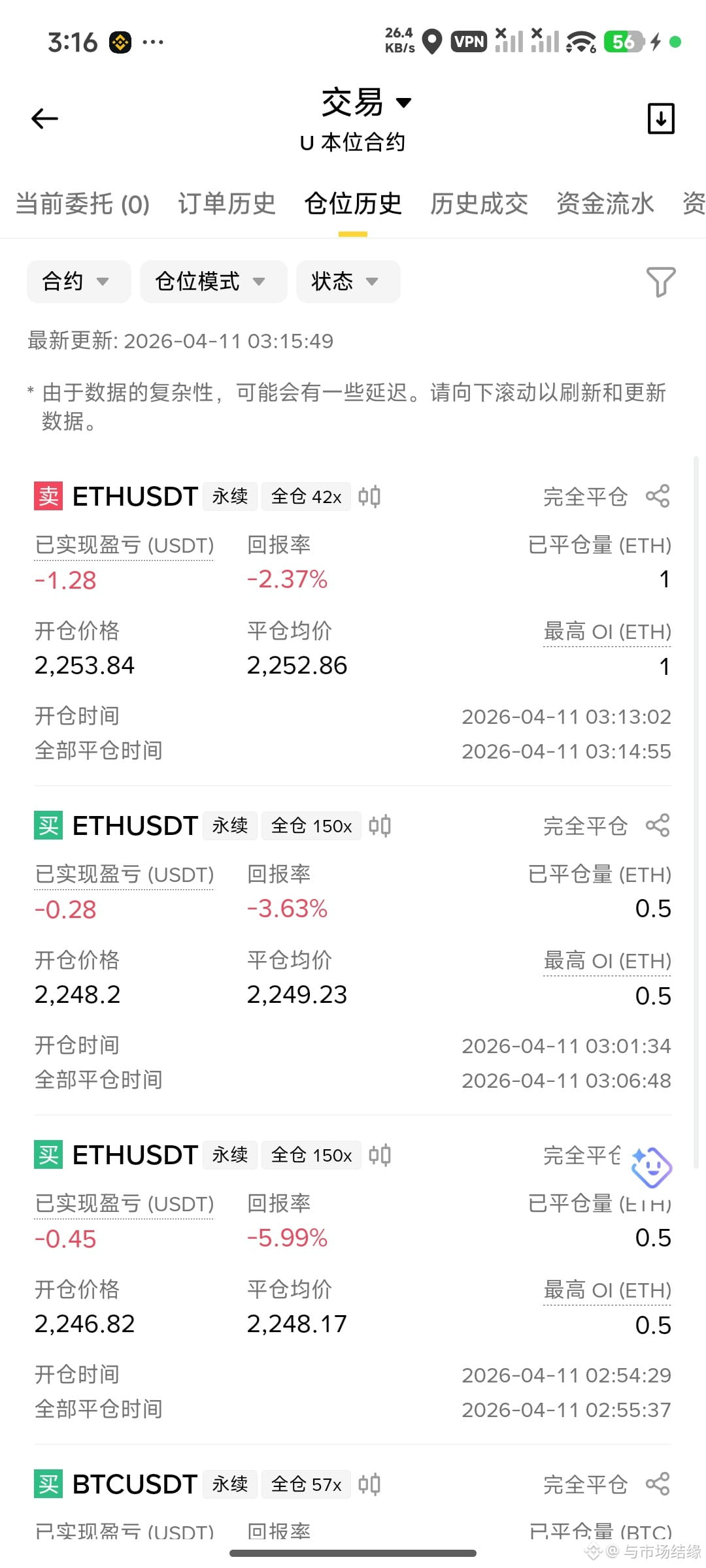Tap the download/export icon at top right
706x1568 pixels.
661,118
